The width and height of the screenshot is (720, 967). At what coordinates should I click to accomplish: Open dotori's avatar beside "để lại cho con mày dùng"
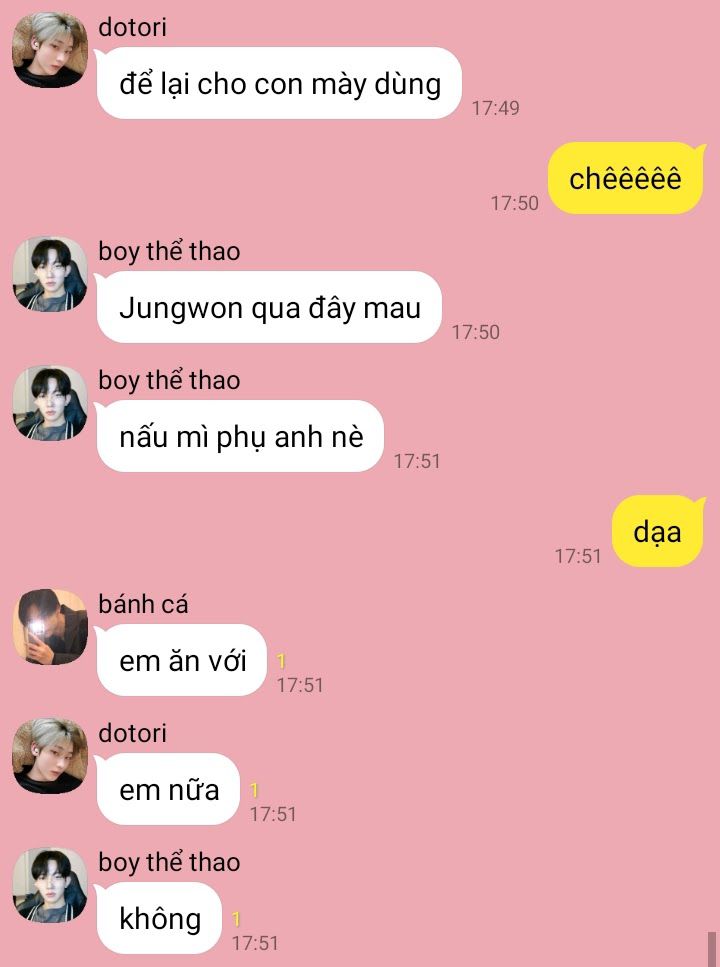[50, 50]
